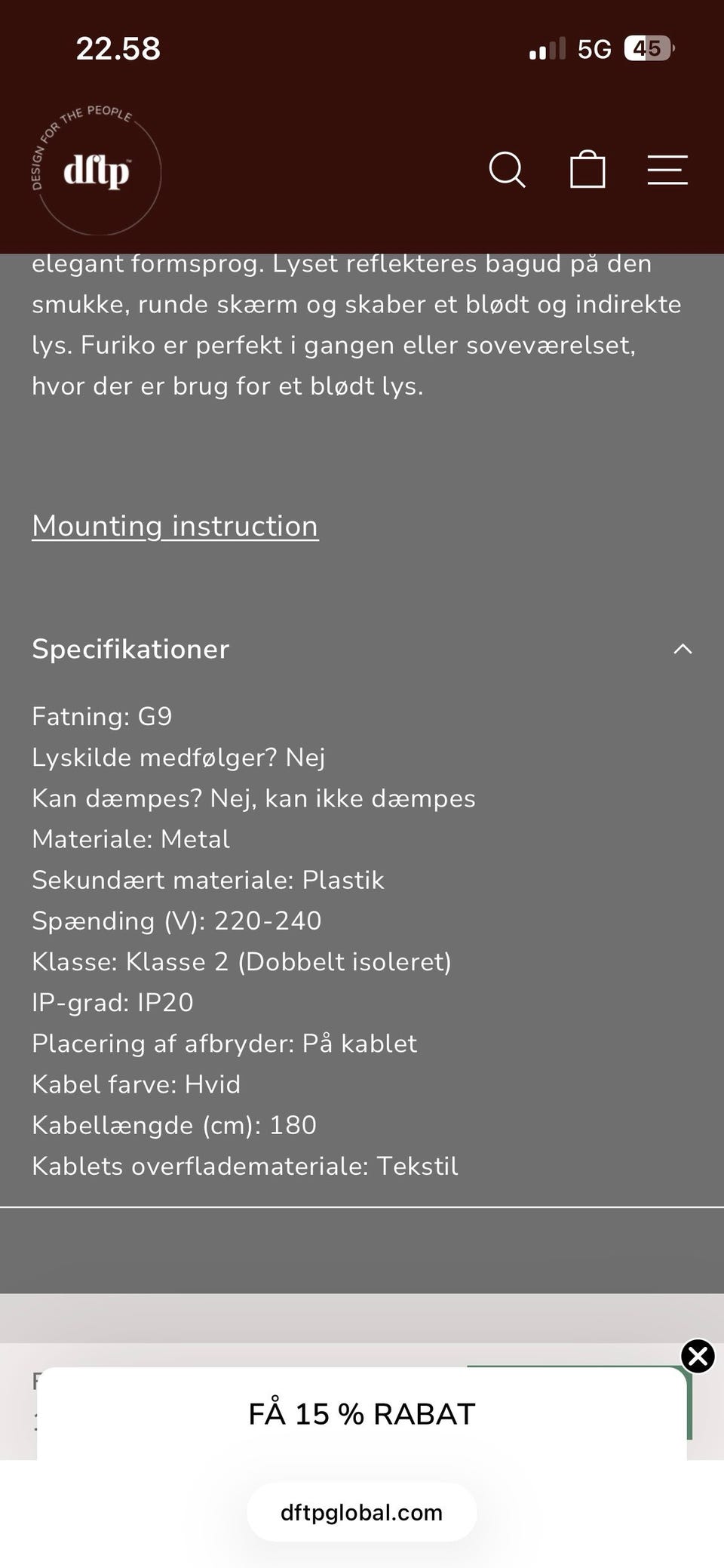Open the hamburger menu
The width and height of the screenshot is (724, 1568).
tap(667, 170)
